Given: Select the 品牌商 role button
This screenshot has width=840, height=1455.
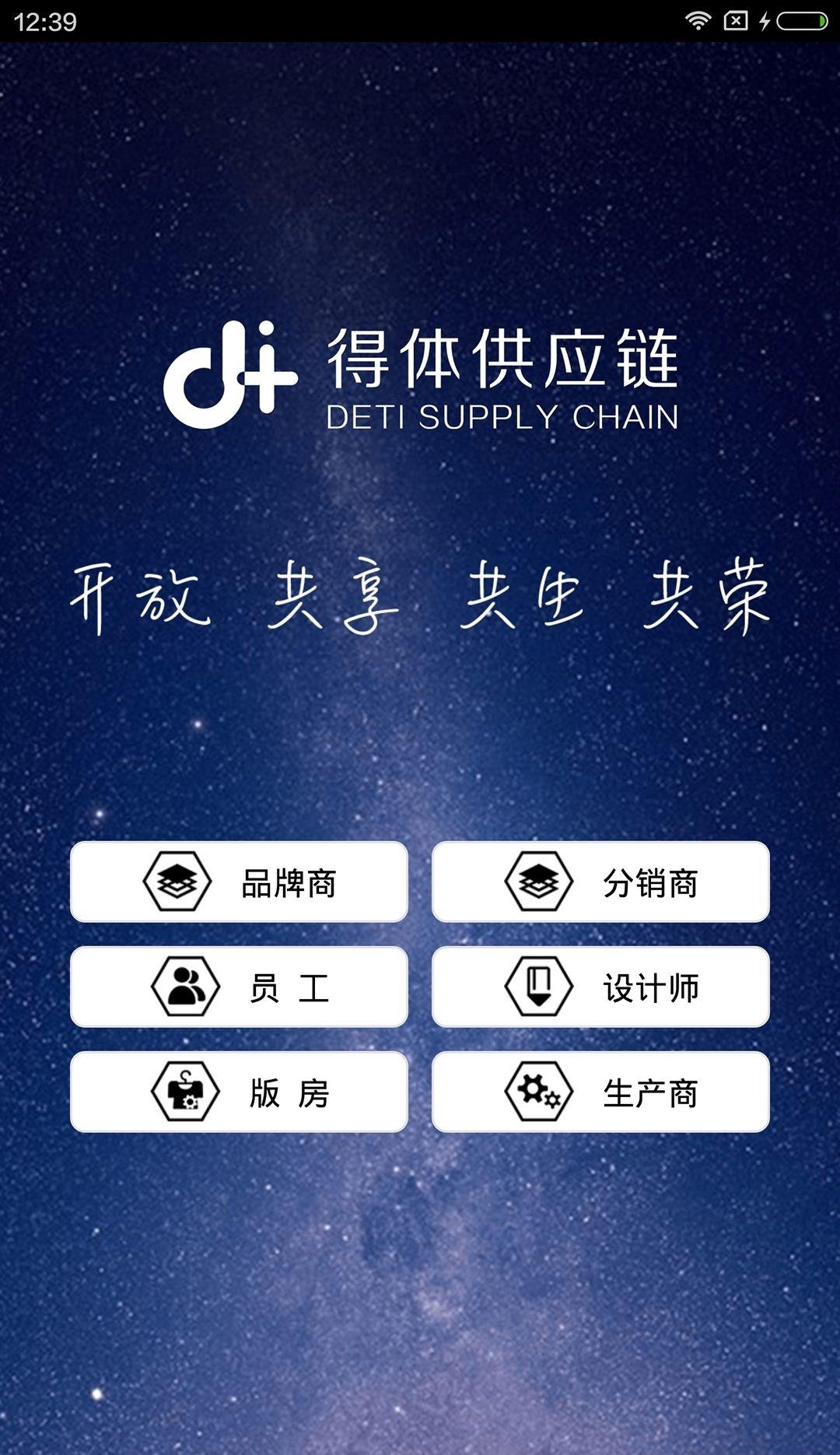Looking at the screenshot, I should (x=239, y=882).
